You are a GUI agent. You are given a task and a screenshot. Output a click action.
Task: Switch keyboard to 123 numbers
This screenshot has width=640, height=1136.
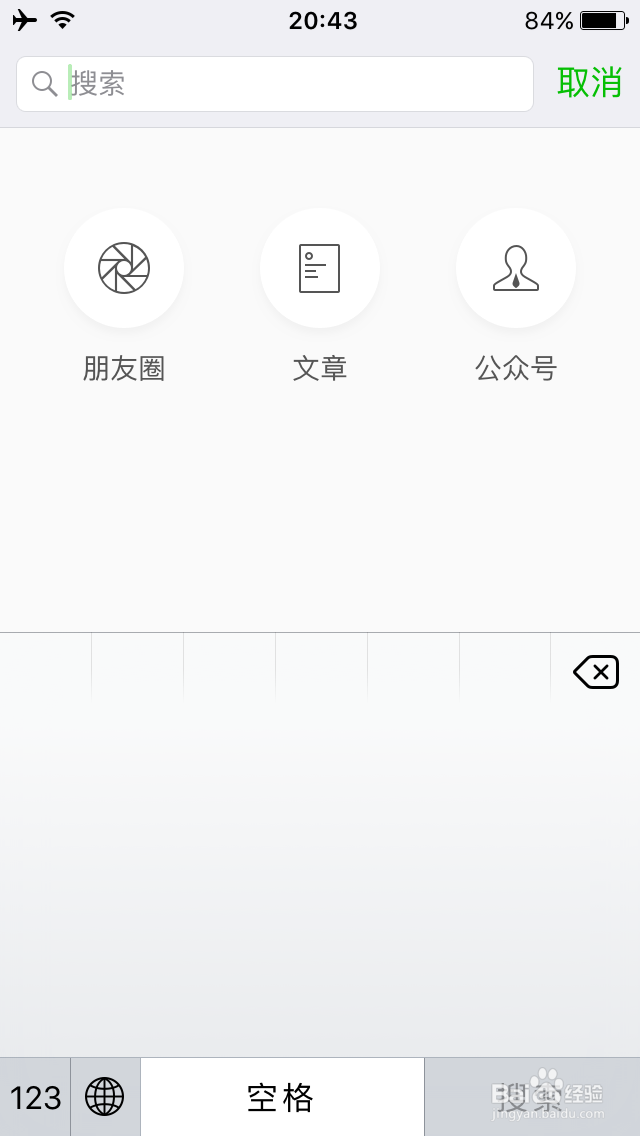36,1098
